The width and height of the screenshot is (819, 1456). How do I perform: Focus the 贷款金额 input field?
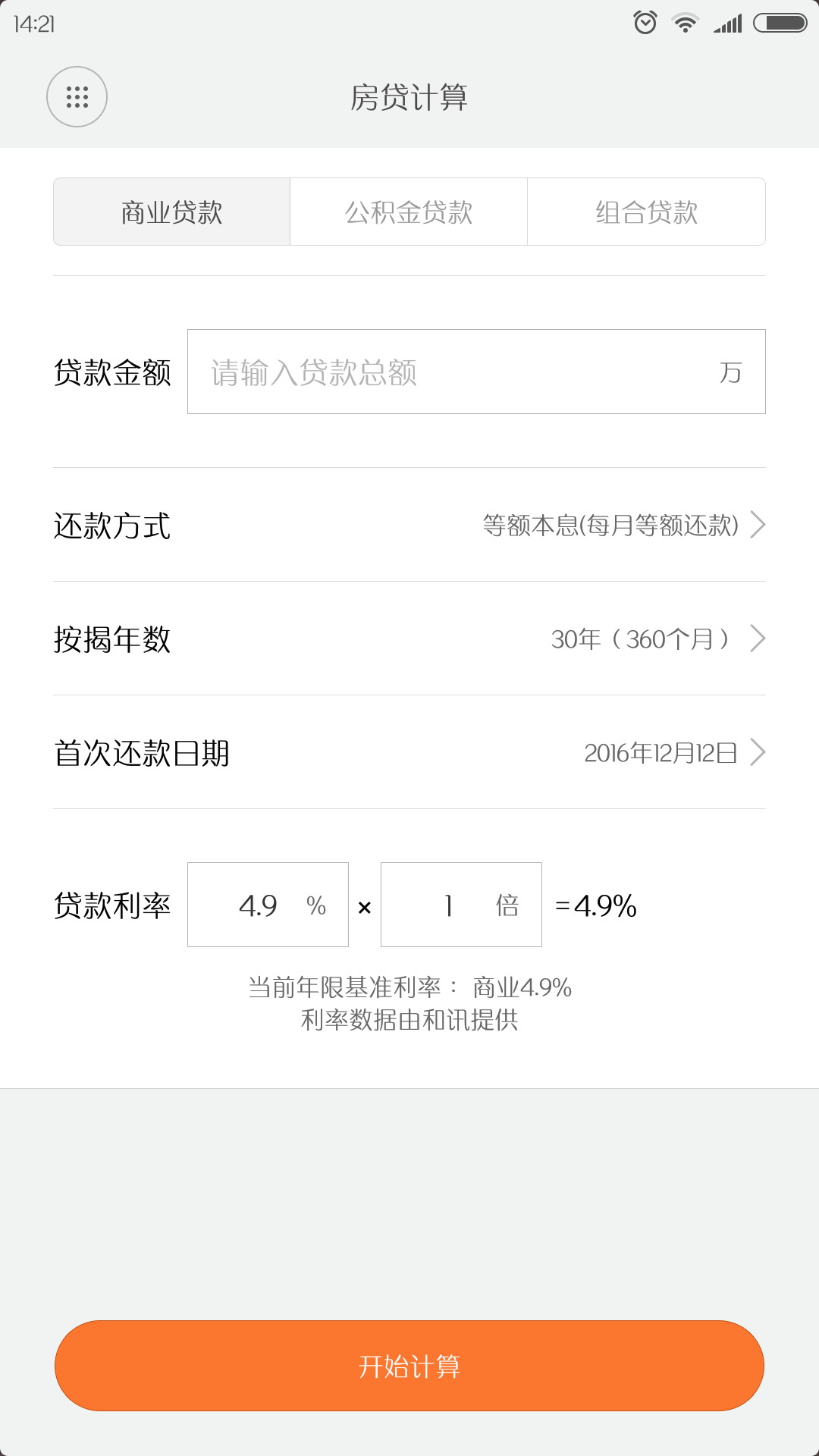pyautogui.click(x=455, y=372)
